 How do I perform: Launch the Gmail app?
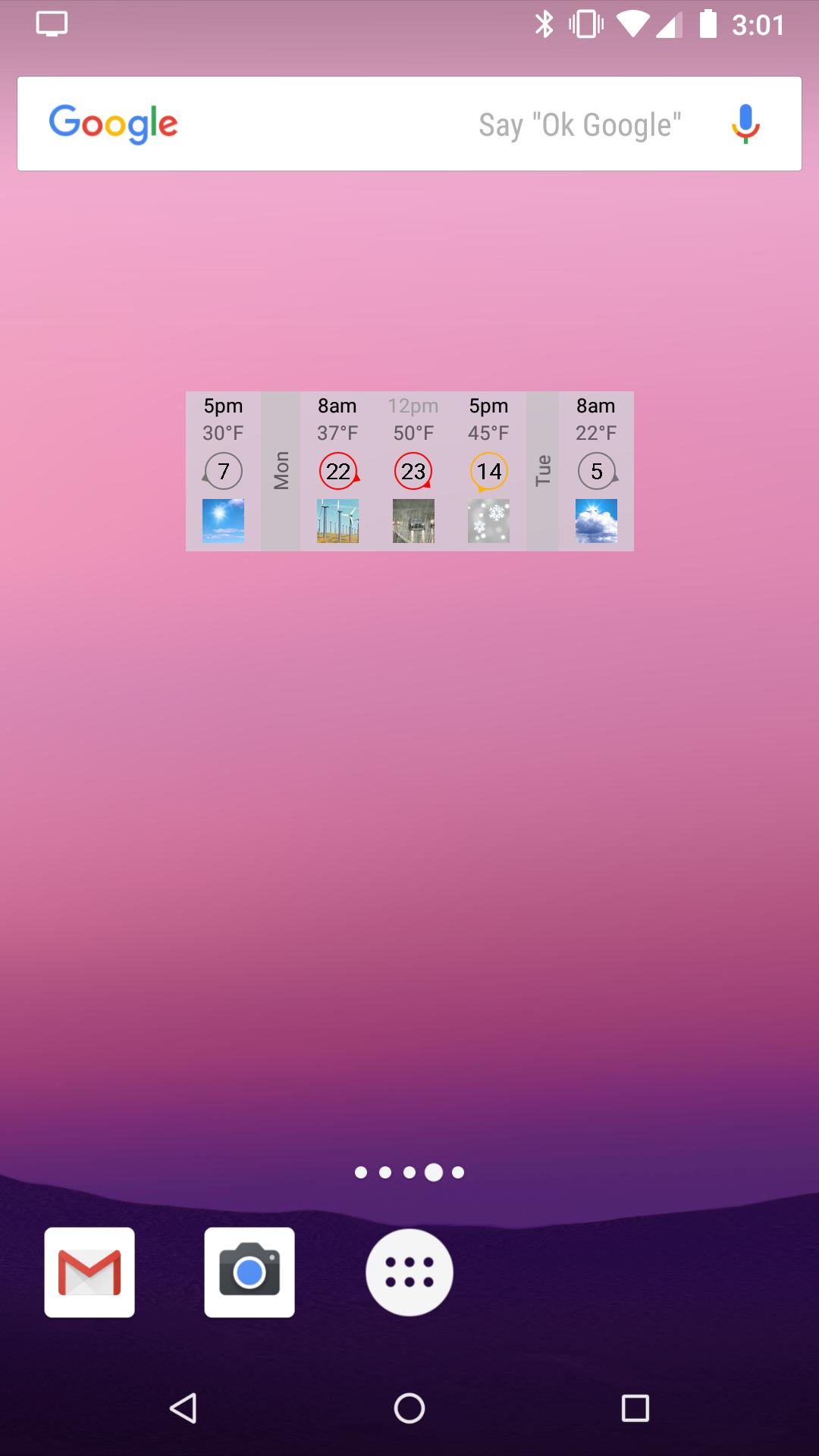click(89, 1272)
